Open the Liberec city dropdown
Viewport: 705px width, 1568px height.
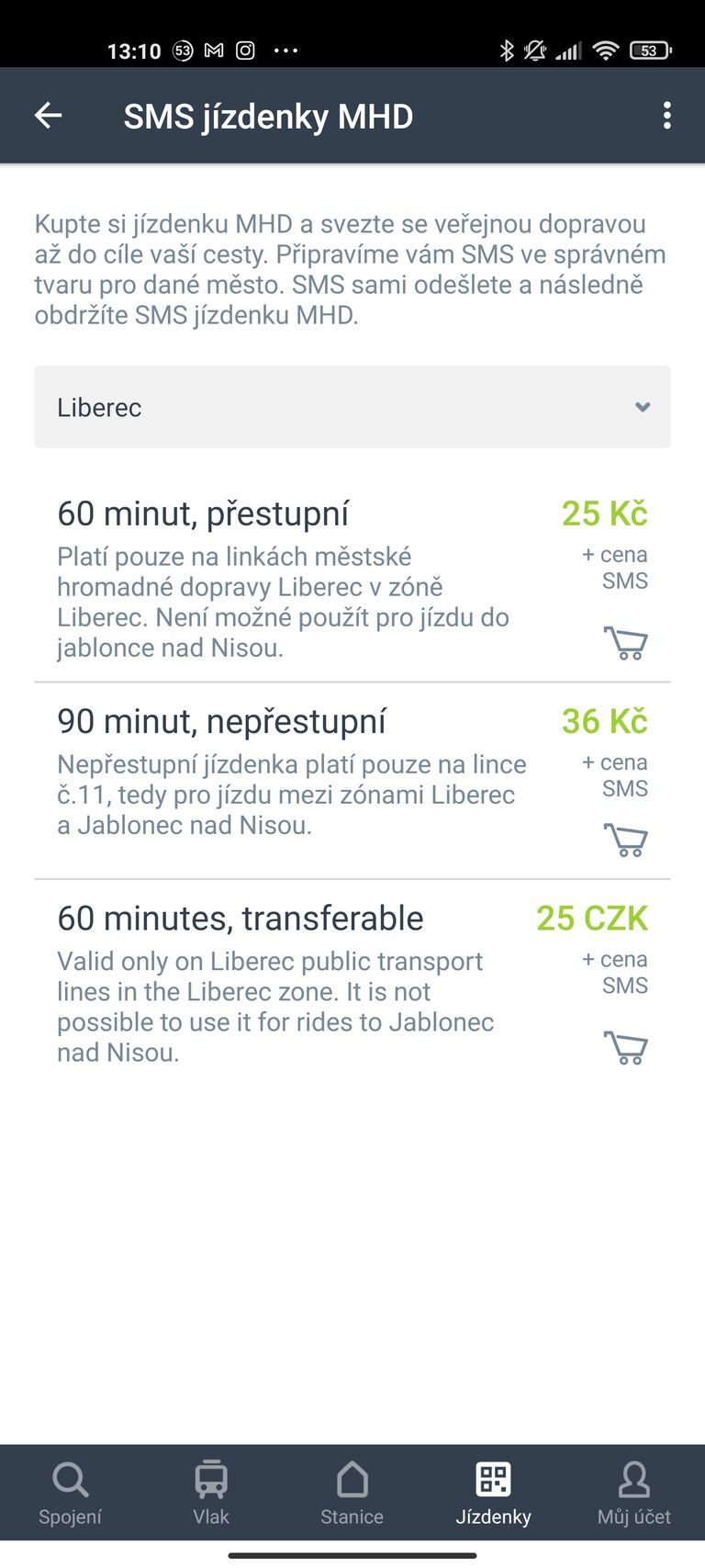point(352,407)
